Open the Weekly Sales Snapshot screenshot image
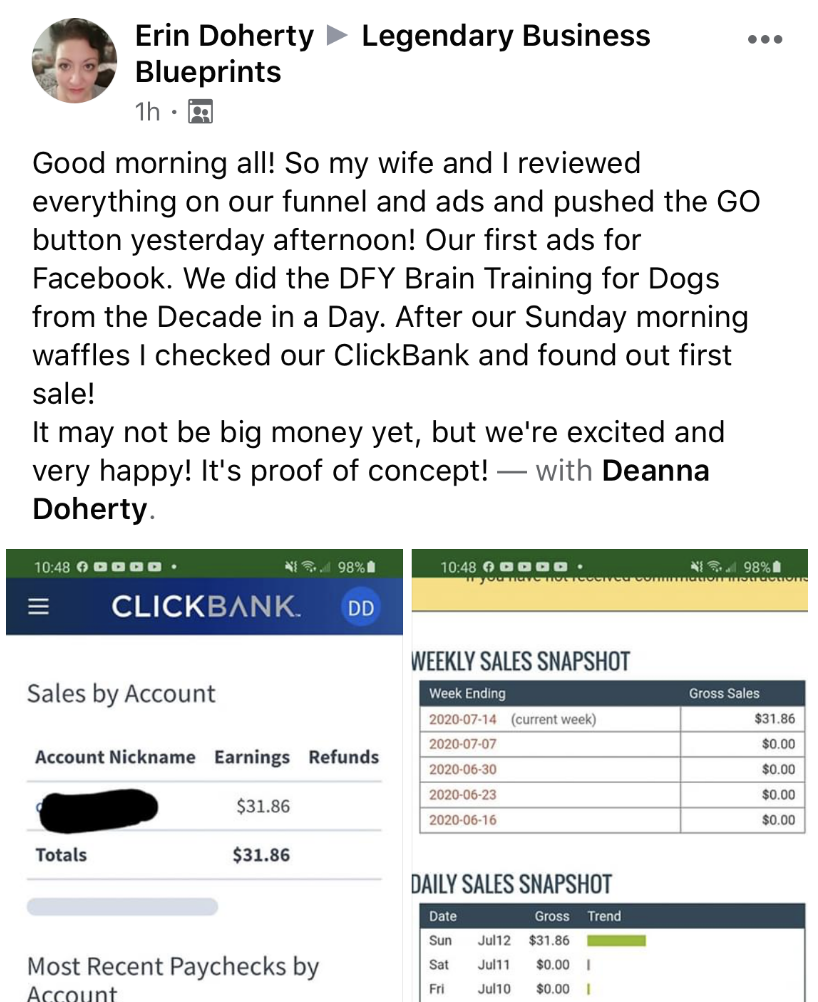 point(610,775)
